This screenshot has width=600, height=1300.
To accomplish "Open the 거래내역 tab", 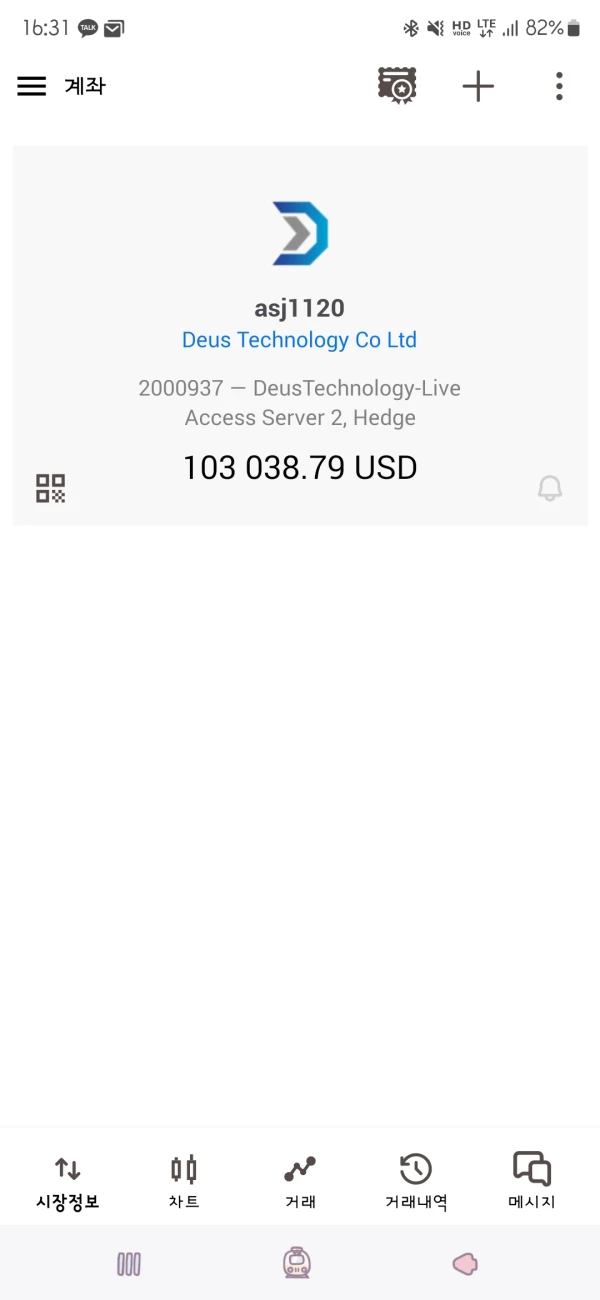I will click(416, 1182).
